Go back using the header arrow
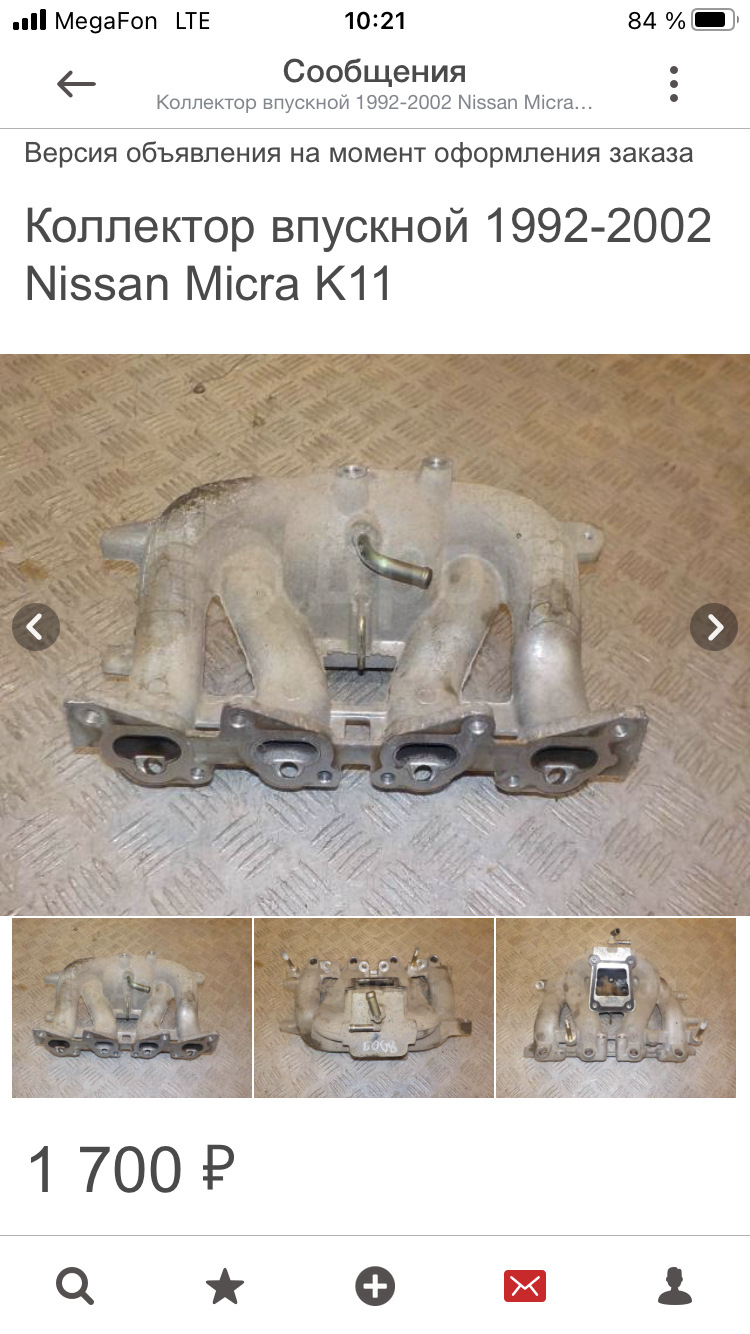750x1334 pixels. (x=76, y=85)
